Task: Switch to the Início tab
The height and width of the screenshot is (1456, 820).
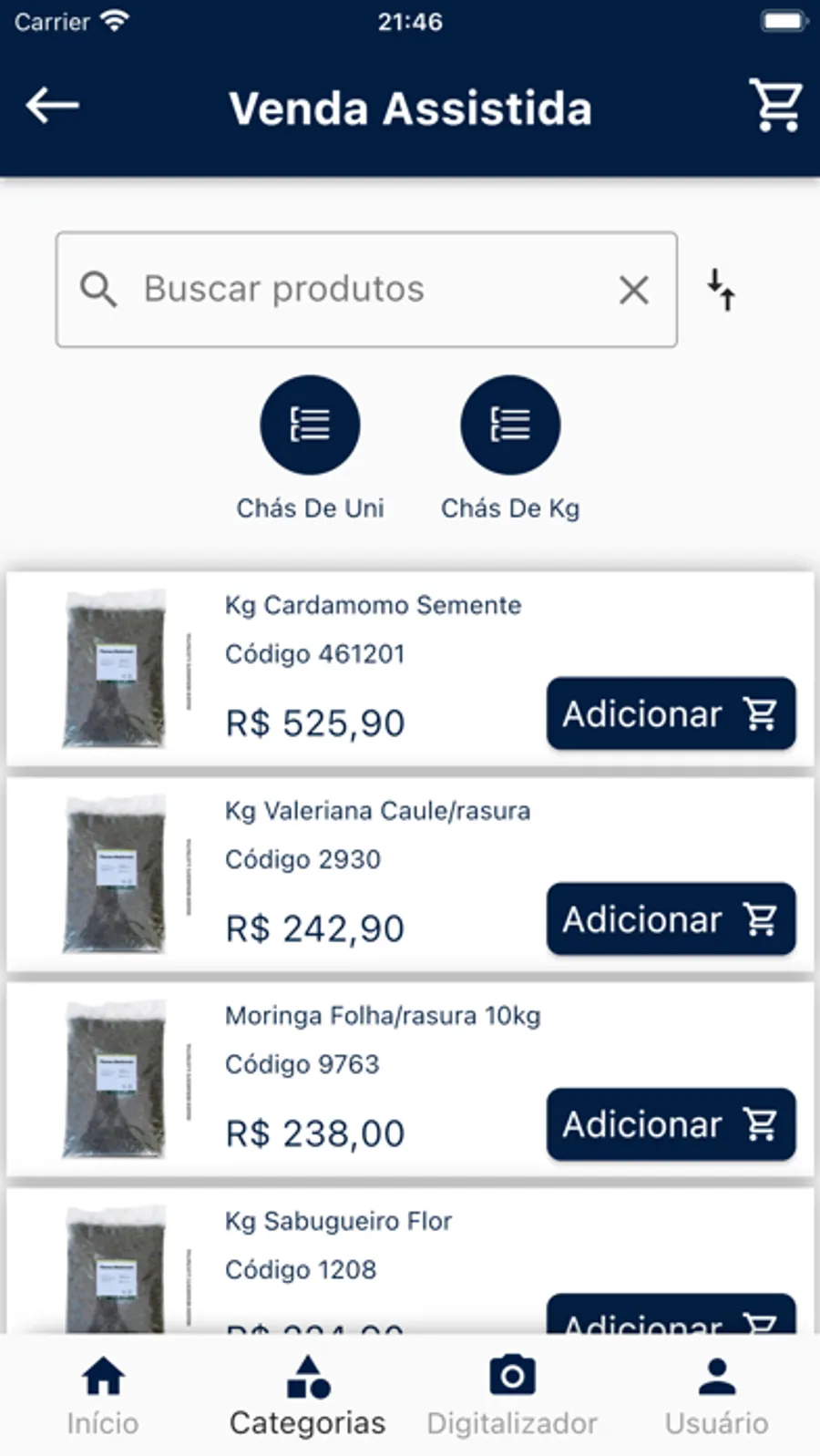Action: [103, 1396]
